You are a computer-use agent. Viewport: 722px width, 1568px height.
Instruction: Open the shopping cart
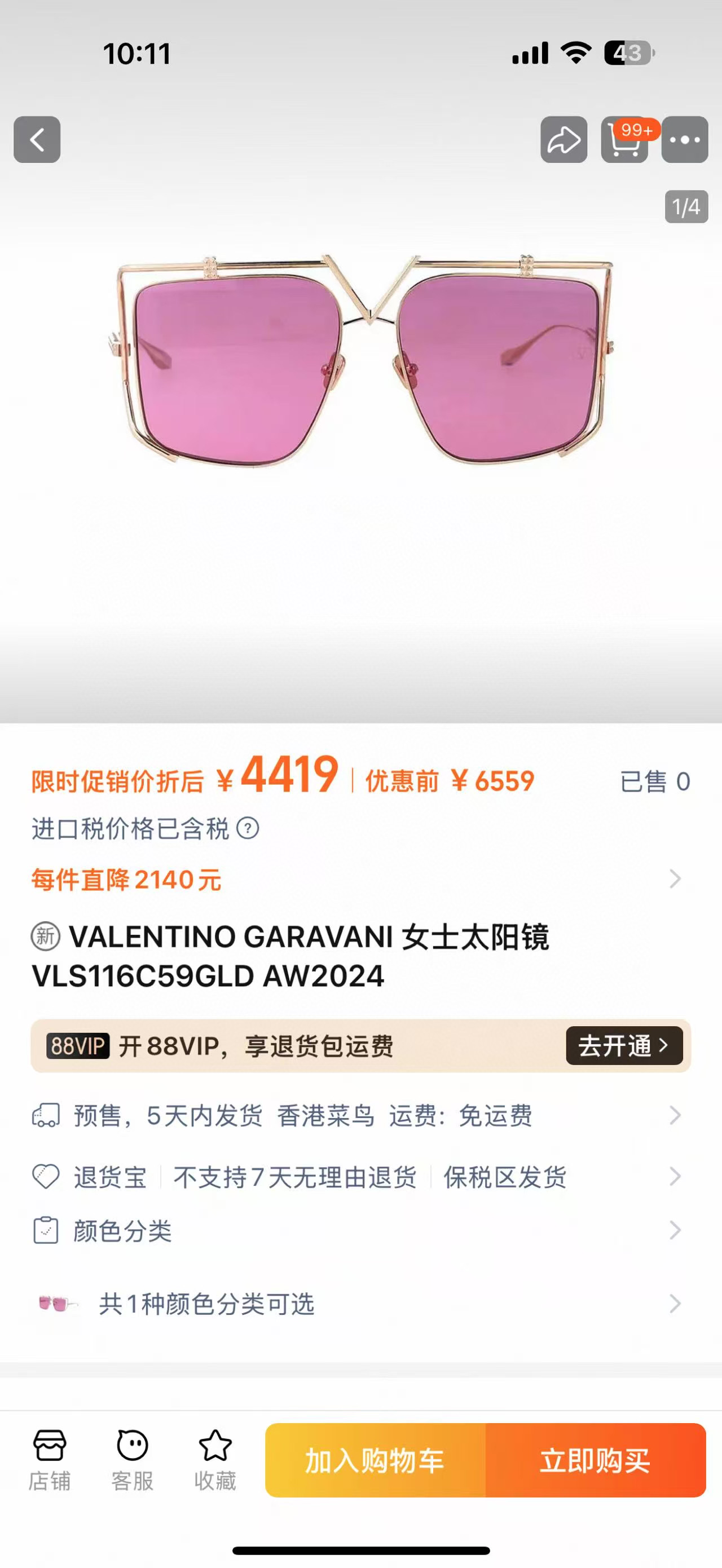point(624,140)
